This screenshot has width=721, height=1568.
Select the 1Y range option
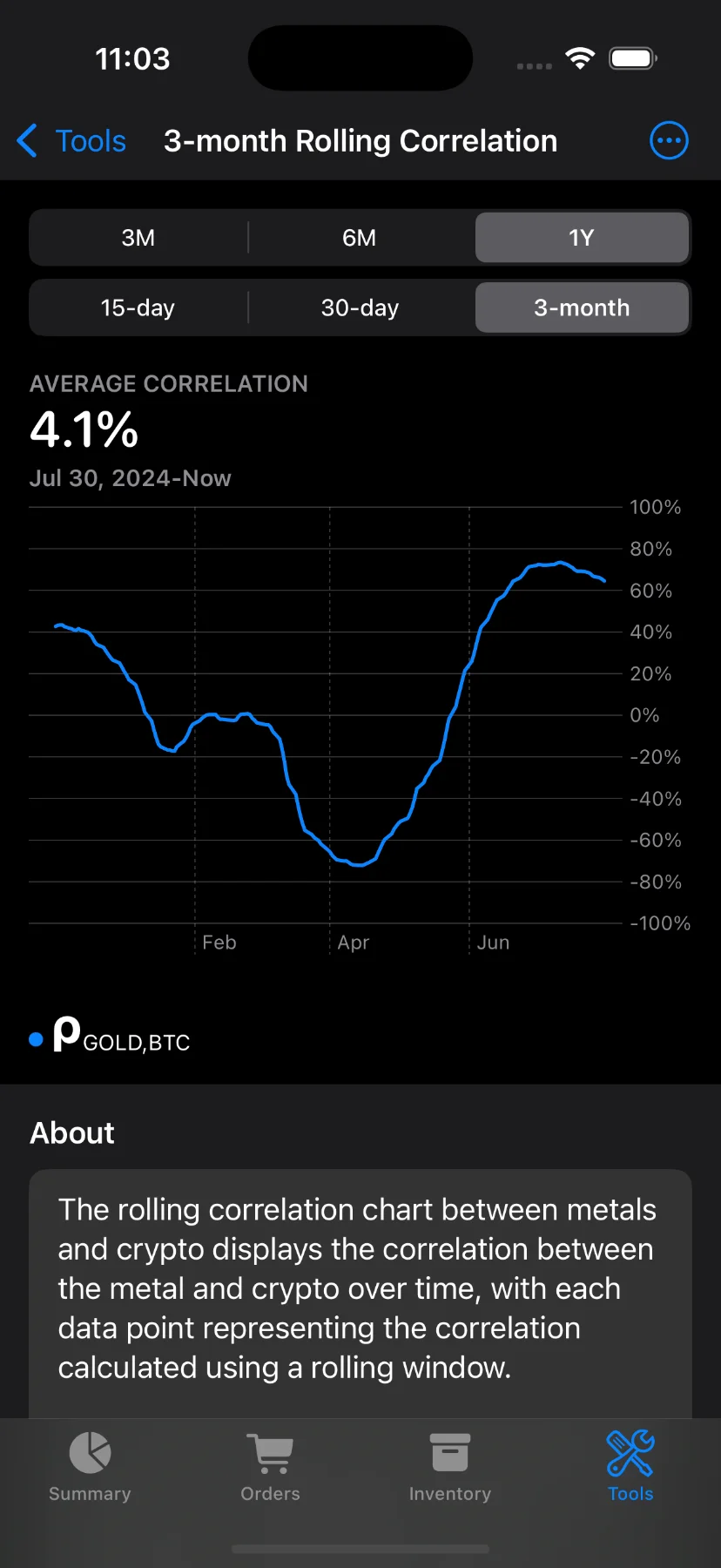coord(582,237)
